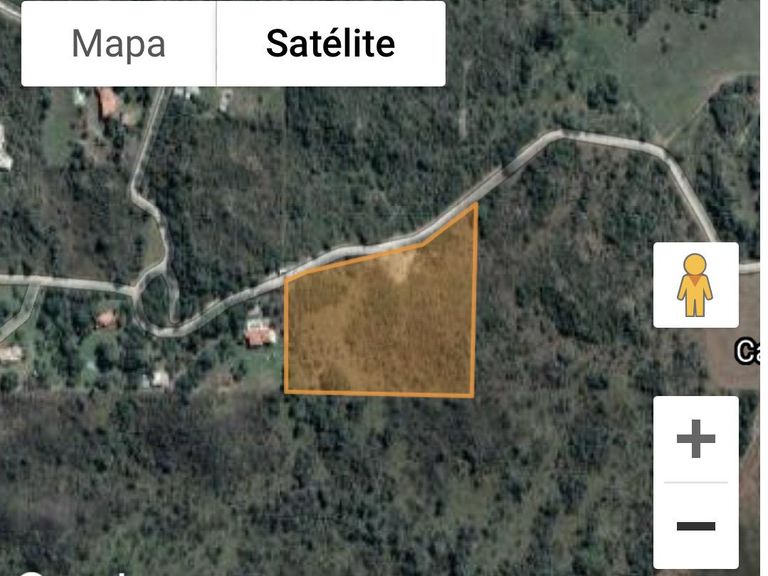Switch to the Mapa view
This screenshot has height=576, width=768.
pos(118,44)
